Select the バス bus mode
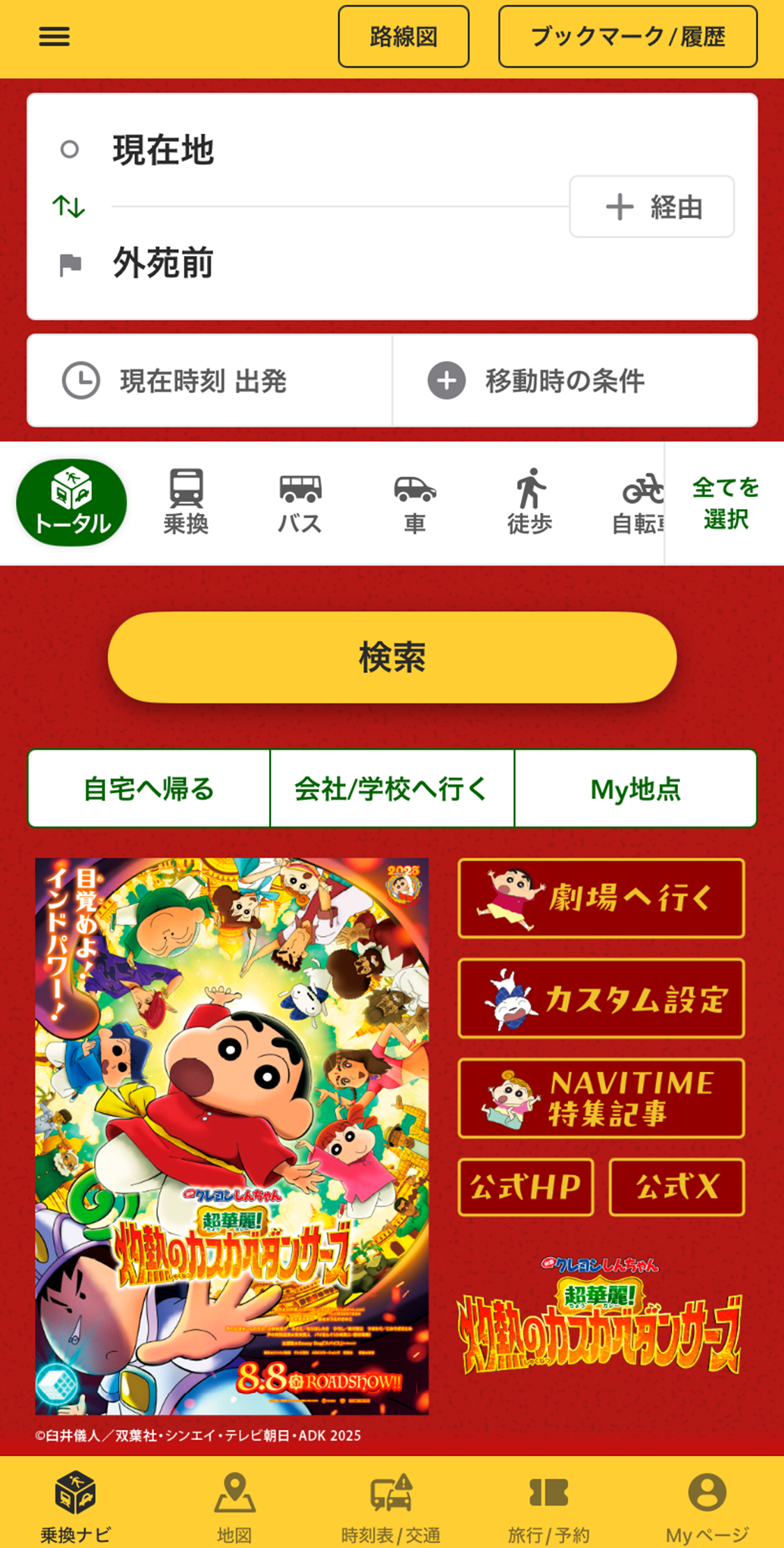Viewport: 784px width, 1548px height. coord(300,502)
